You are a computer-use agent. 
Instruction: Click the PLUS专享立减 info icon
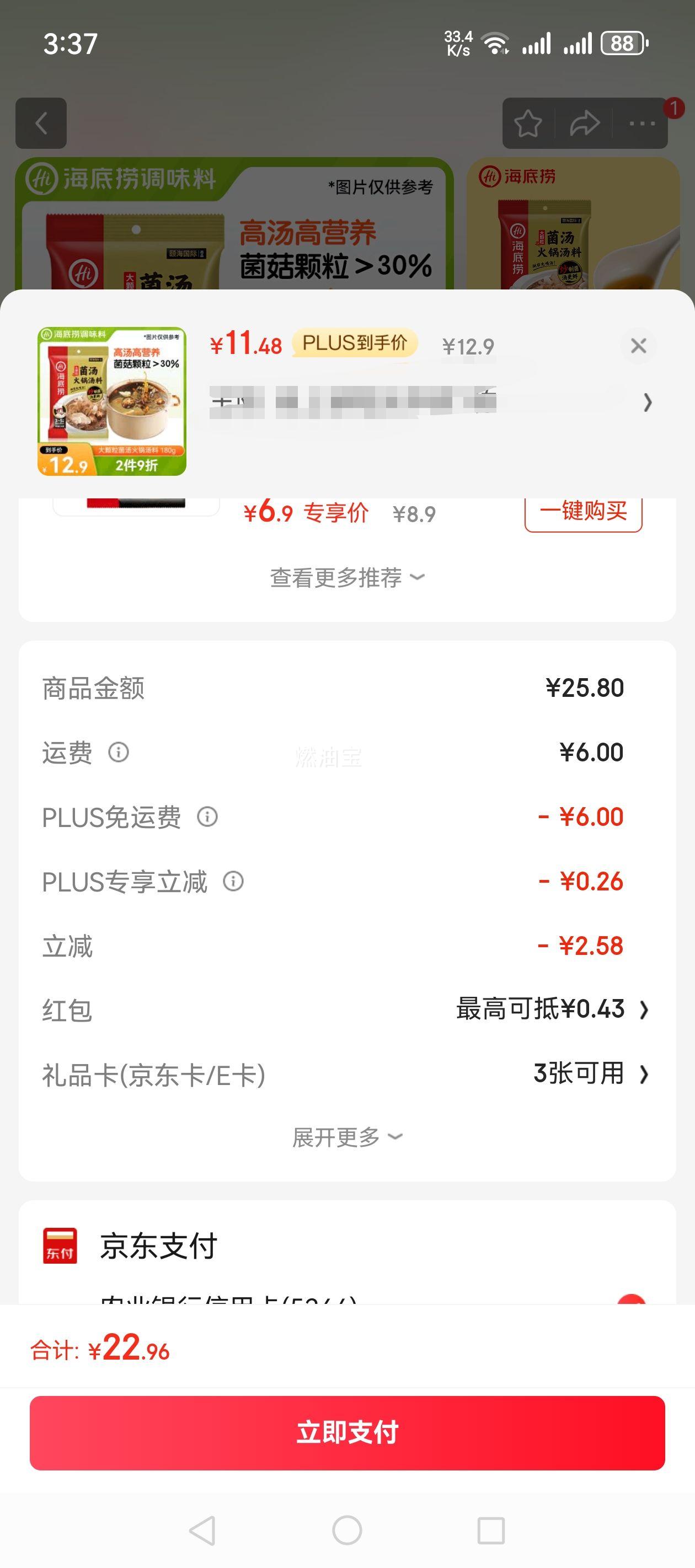click(232, 881)
